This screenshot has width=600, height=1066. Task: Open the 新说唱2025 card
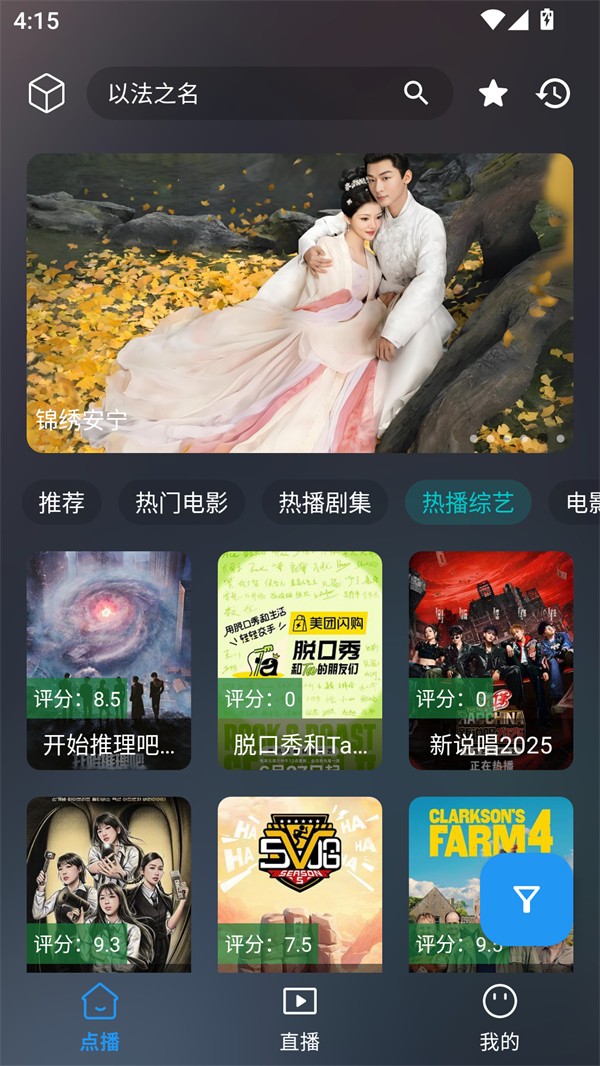point(491,660)
